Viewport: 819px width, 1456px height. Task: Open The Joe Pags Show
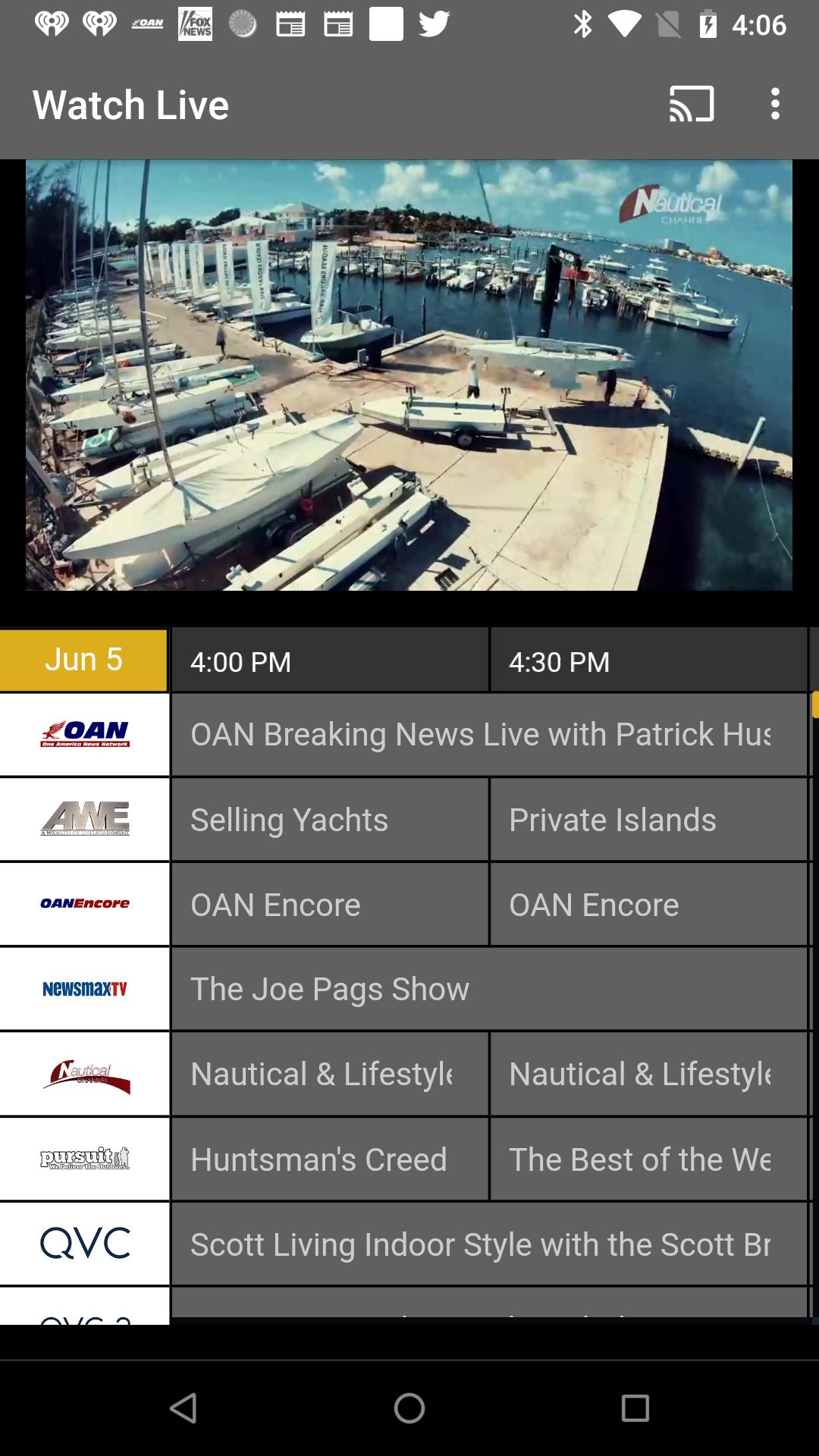tap(489, 989)
